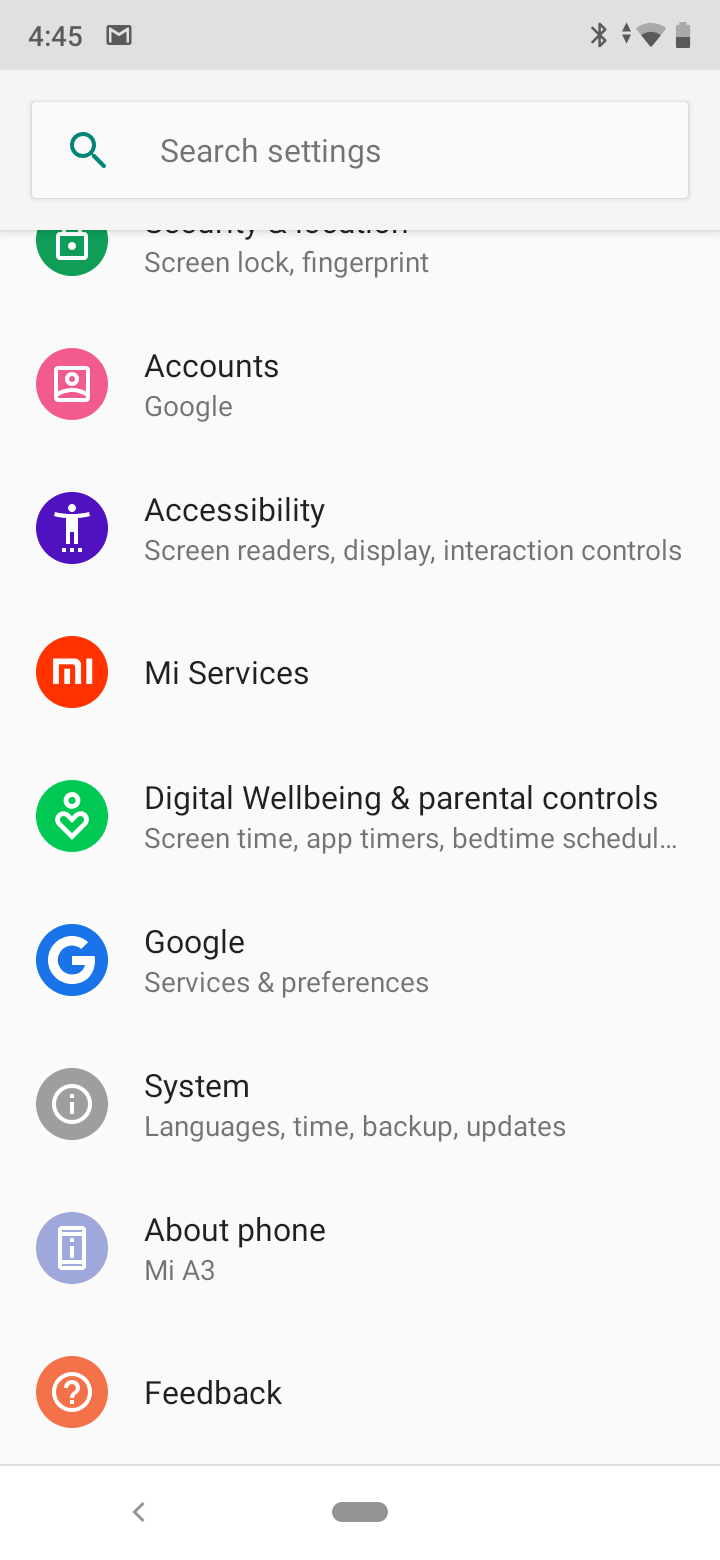Open the Feedback row

[x=360, y=1392]
